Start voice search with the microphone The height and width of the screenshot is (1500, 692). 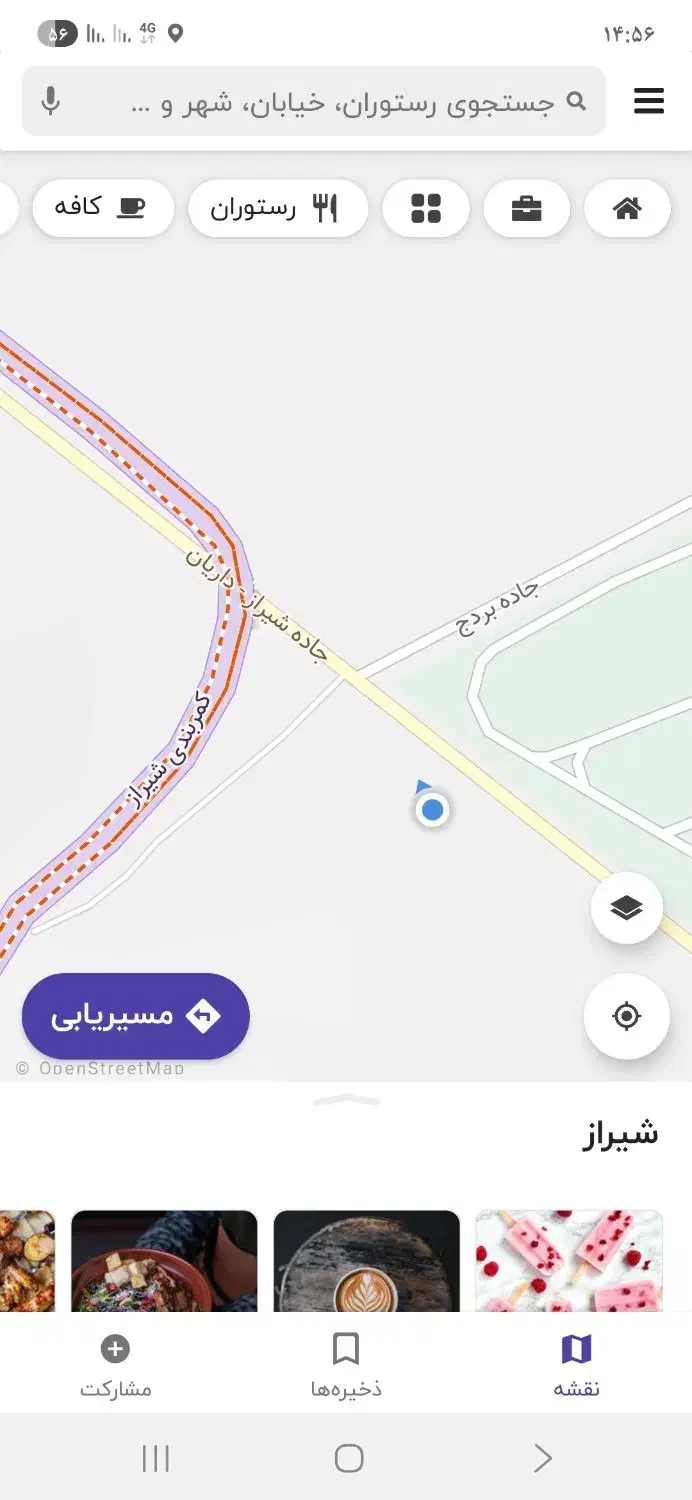(x=51, y=102)
